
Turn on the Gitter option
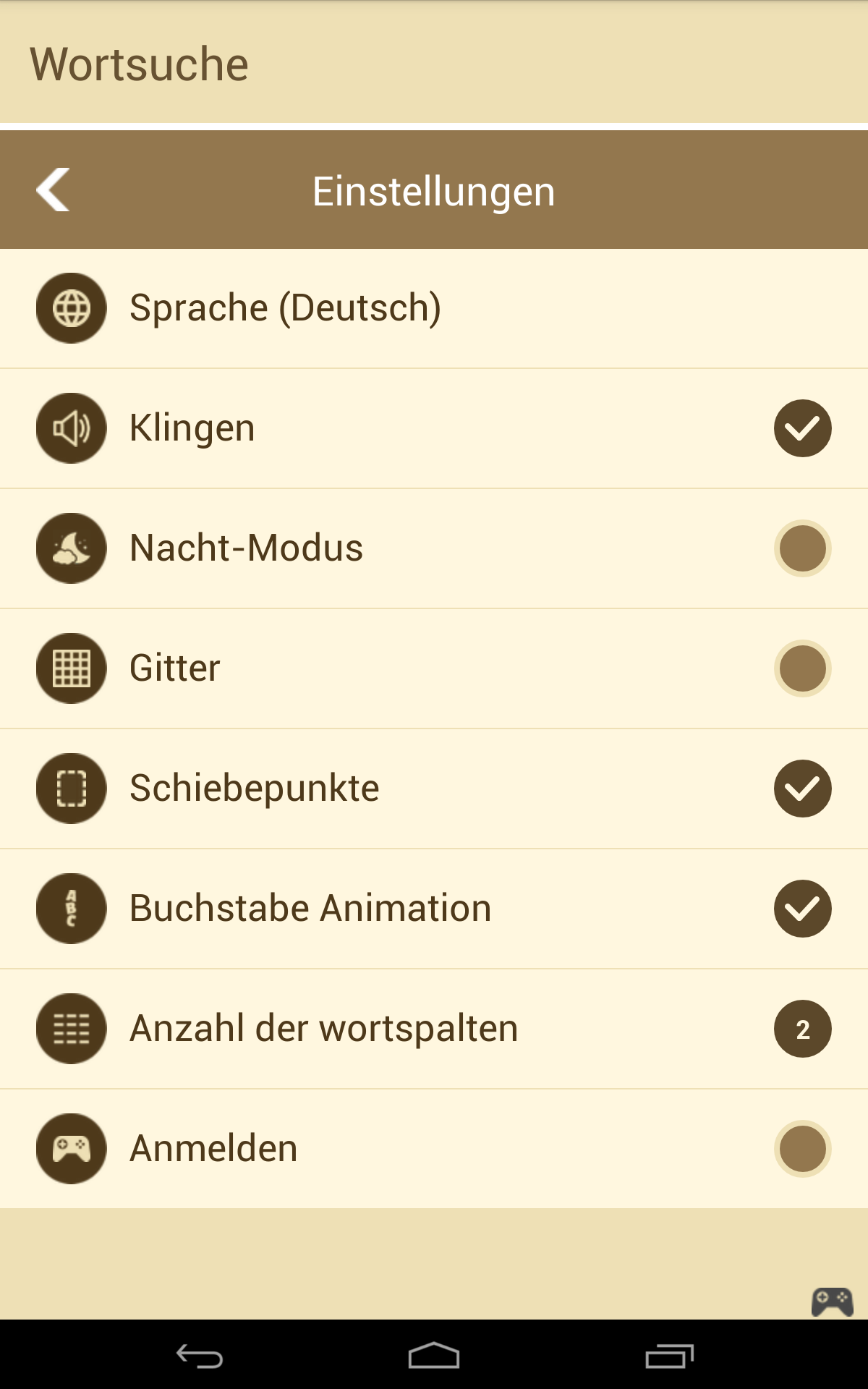802,668
